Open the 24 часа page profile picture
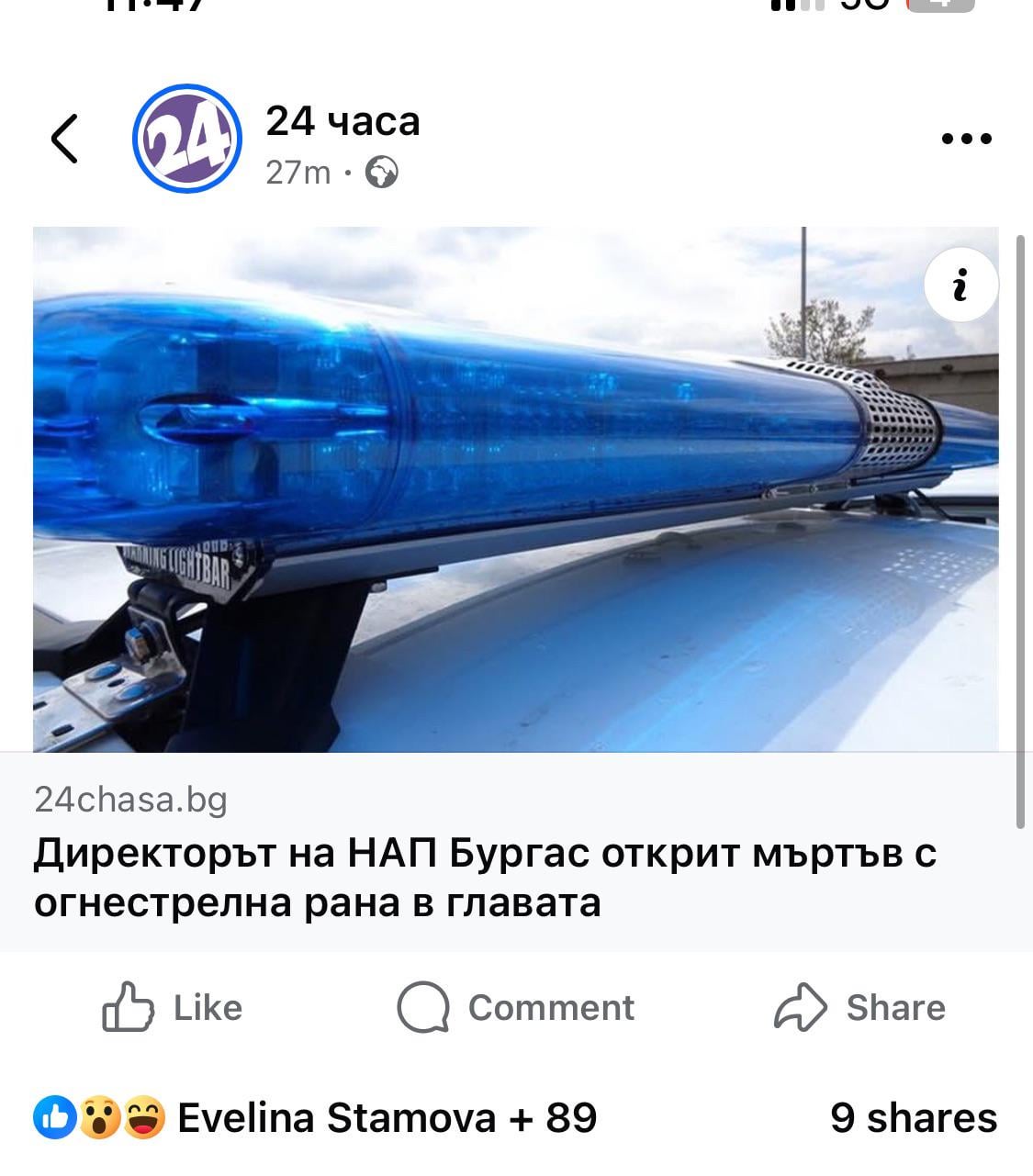The height and width of the screenshot is (1176, 1033). tap(186, 139)
